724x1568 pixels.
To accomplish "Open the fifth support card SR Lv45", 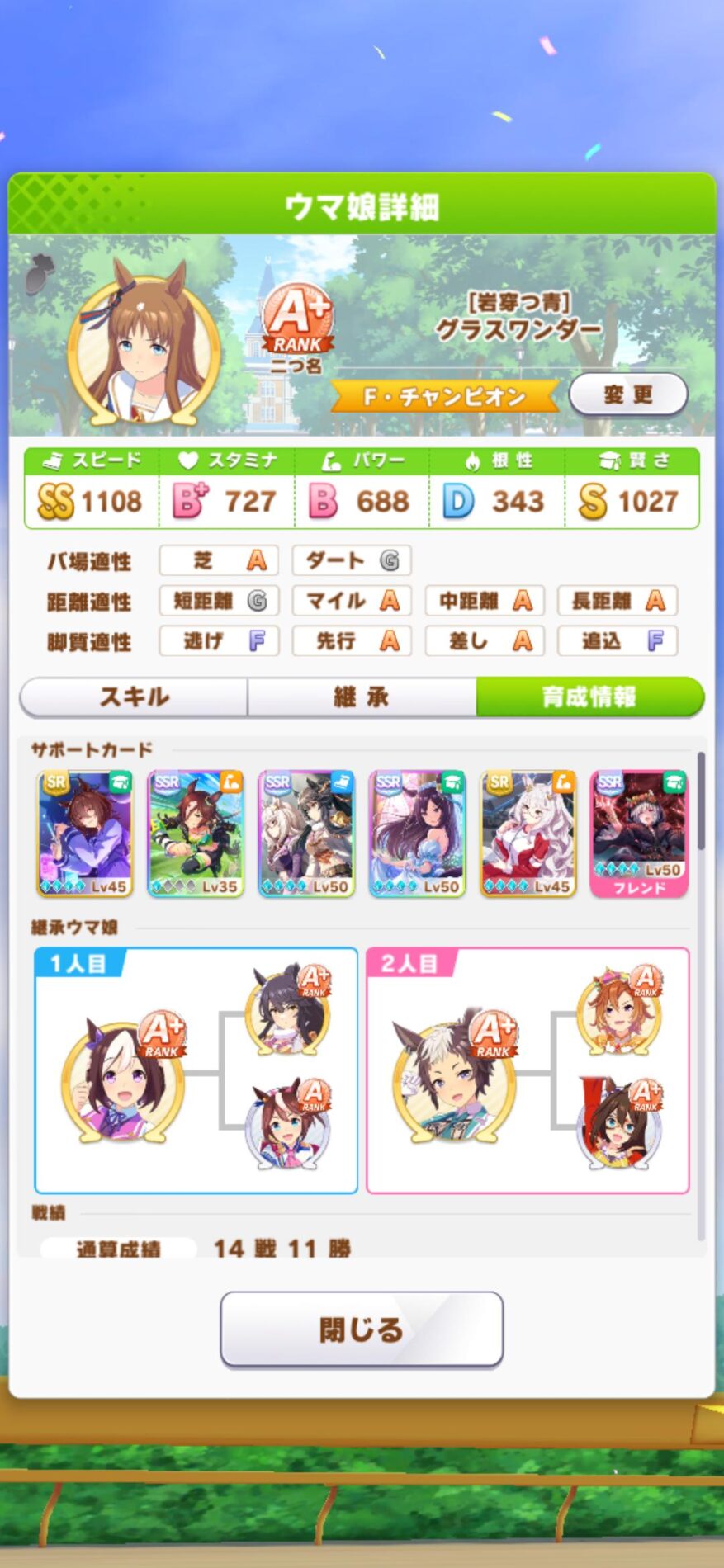I will [528, 834].
